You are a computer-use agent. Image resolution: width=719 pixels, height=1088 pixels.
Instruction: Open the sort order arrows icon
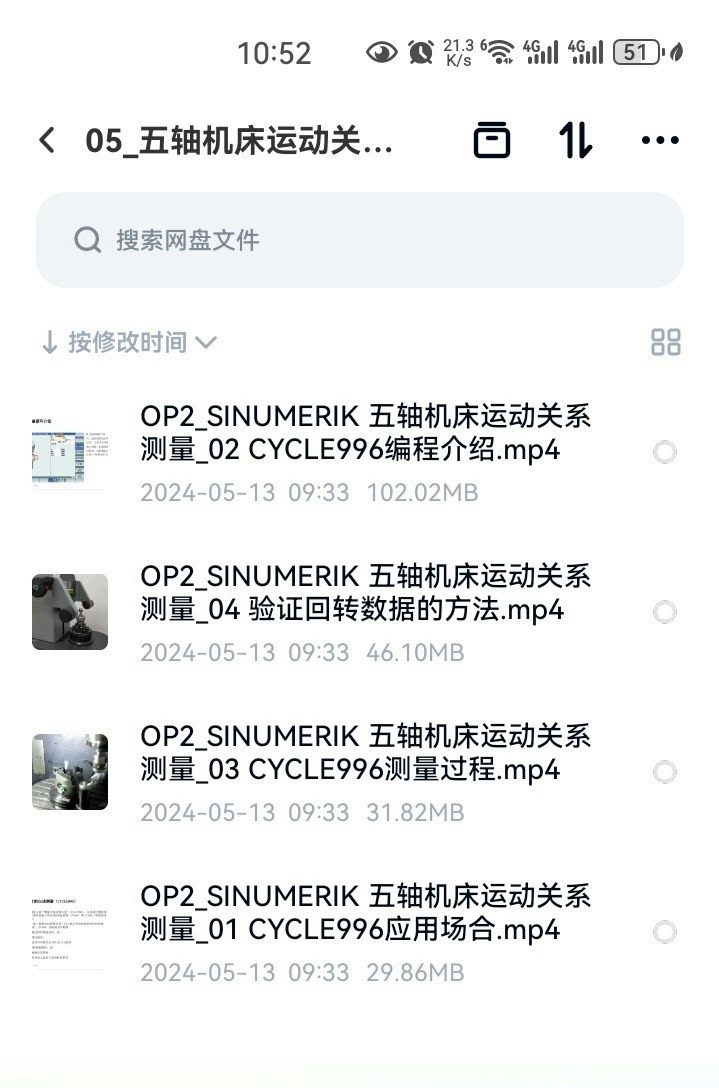point(575,140)
